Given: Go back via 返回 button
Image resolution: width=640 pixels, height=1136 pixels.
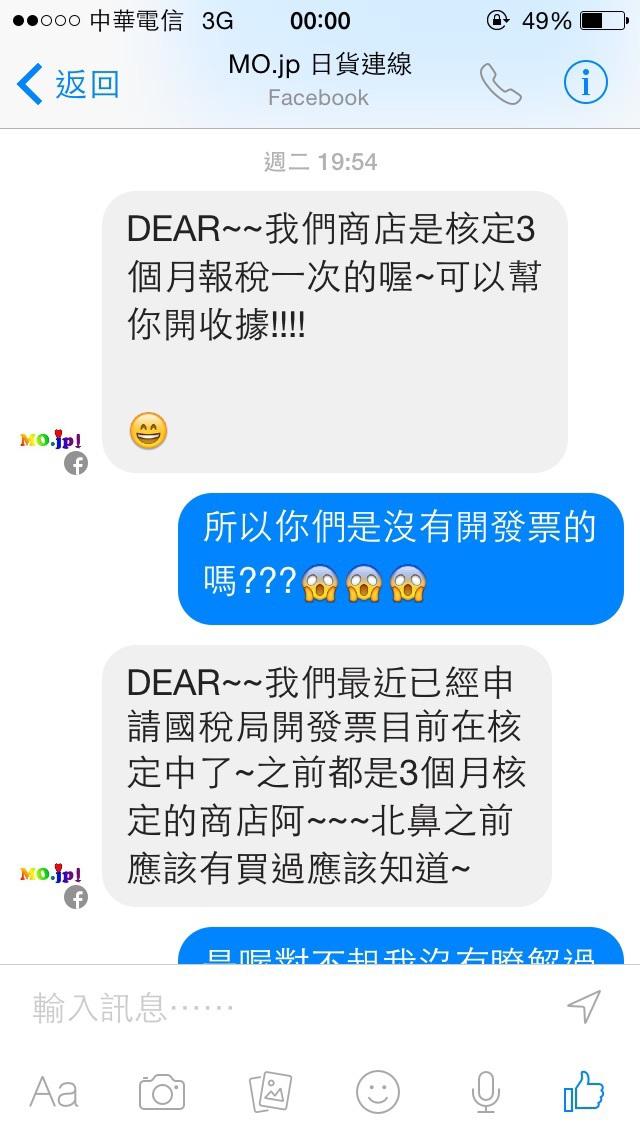Looking at the screenshot, I should (x=68, y=84).
